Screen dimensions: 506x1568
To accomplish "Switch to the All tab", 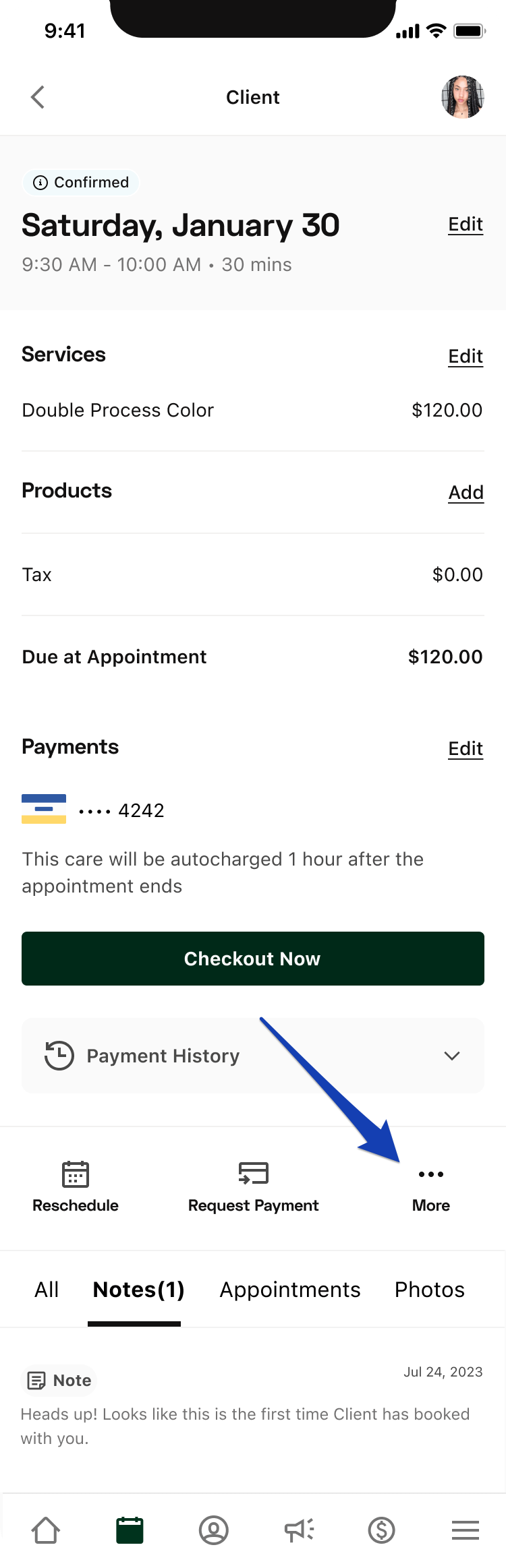I will [47, 1290].
